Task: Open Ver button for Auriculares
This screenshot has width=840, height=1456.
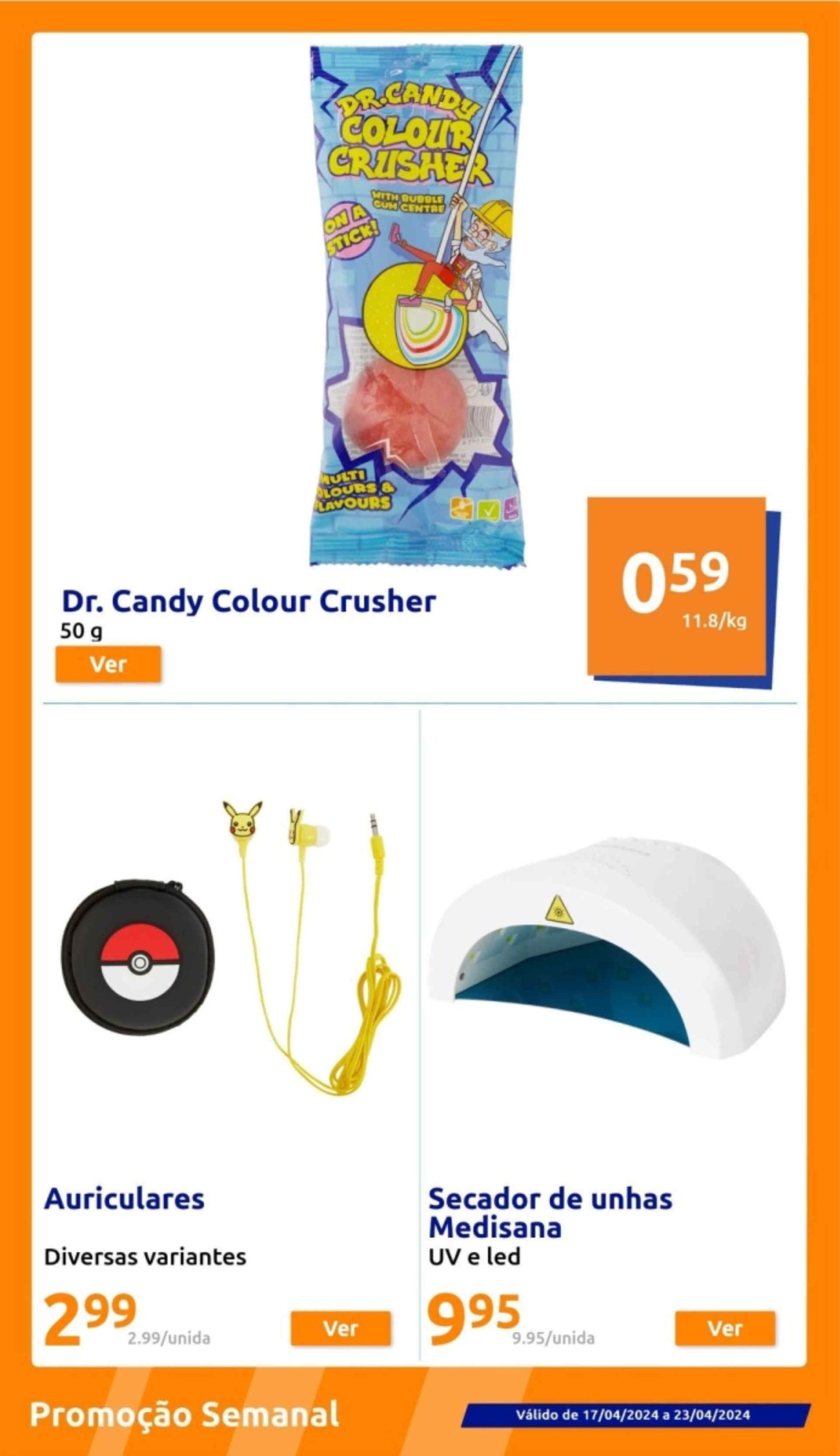Action: pos(341,1329)
